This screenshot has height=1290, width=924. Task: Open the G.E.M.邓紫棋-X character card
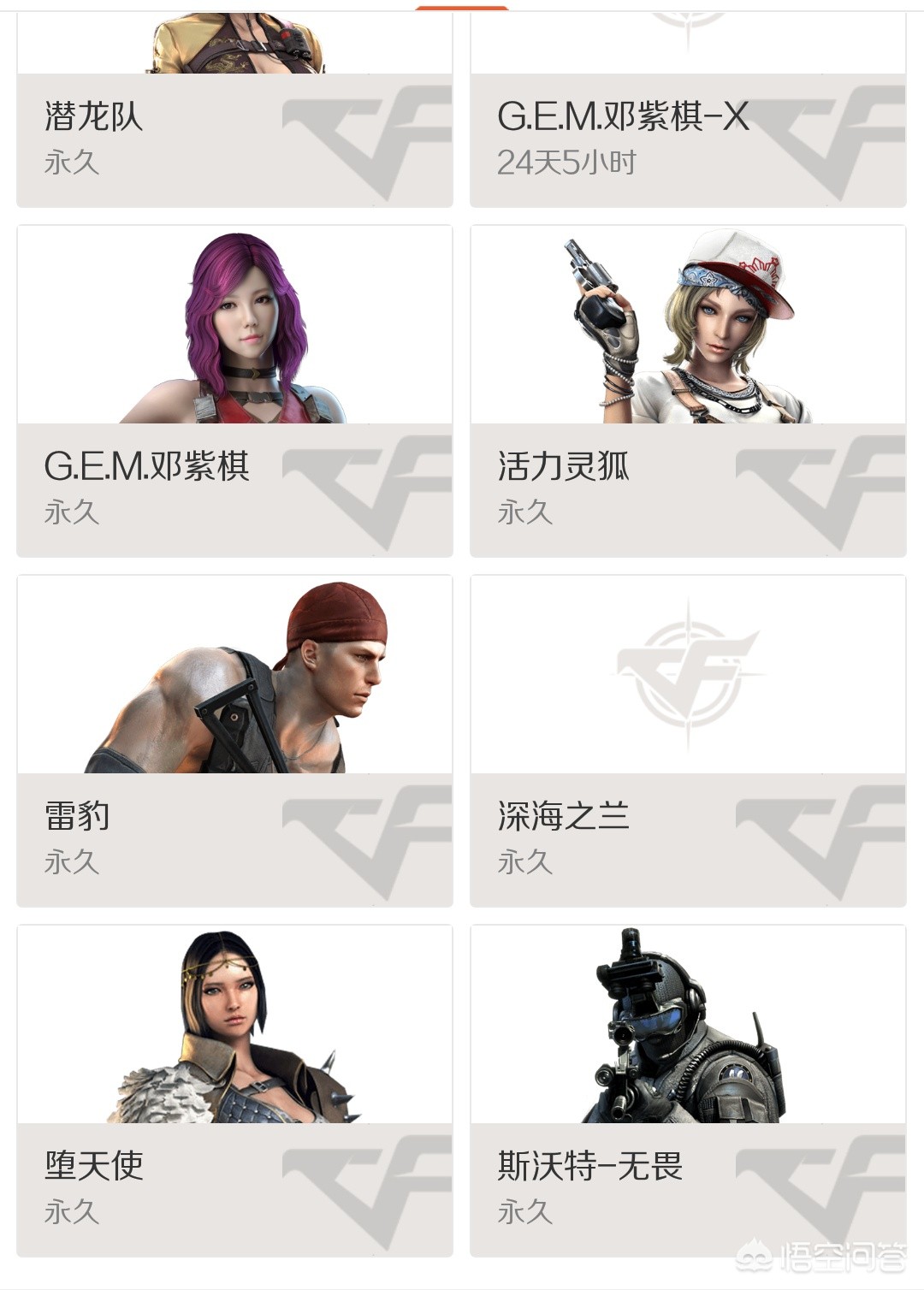coord(688,120)
